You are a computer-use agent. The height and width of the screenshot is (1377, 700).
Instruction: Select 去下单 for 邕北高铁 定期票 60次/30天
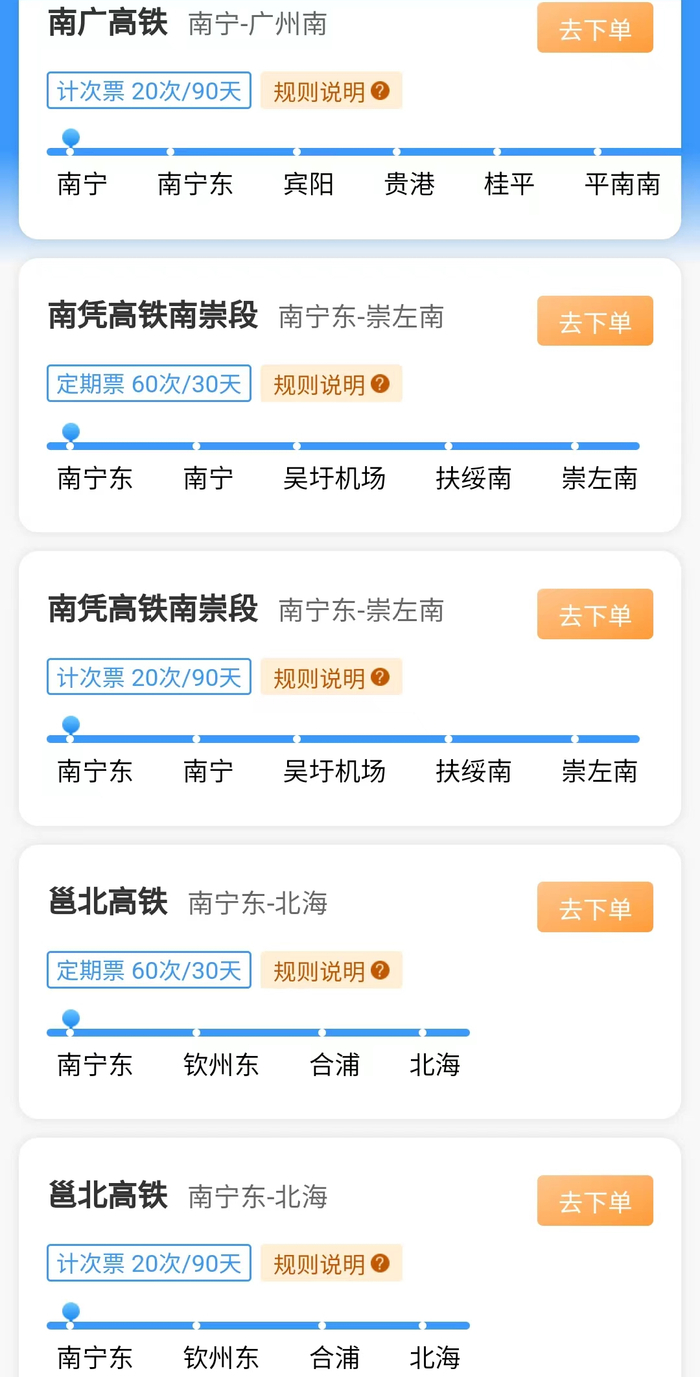click(595, 907)
